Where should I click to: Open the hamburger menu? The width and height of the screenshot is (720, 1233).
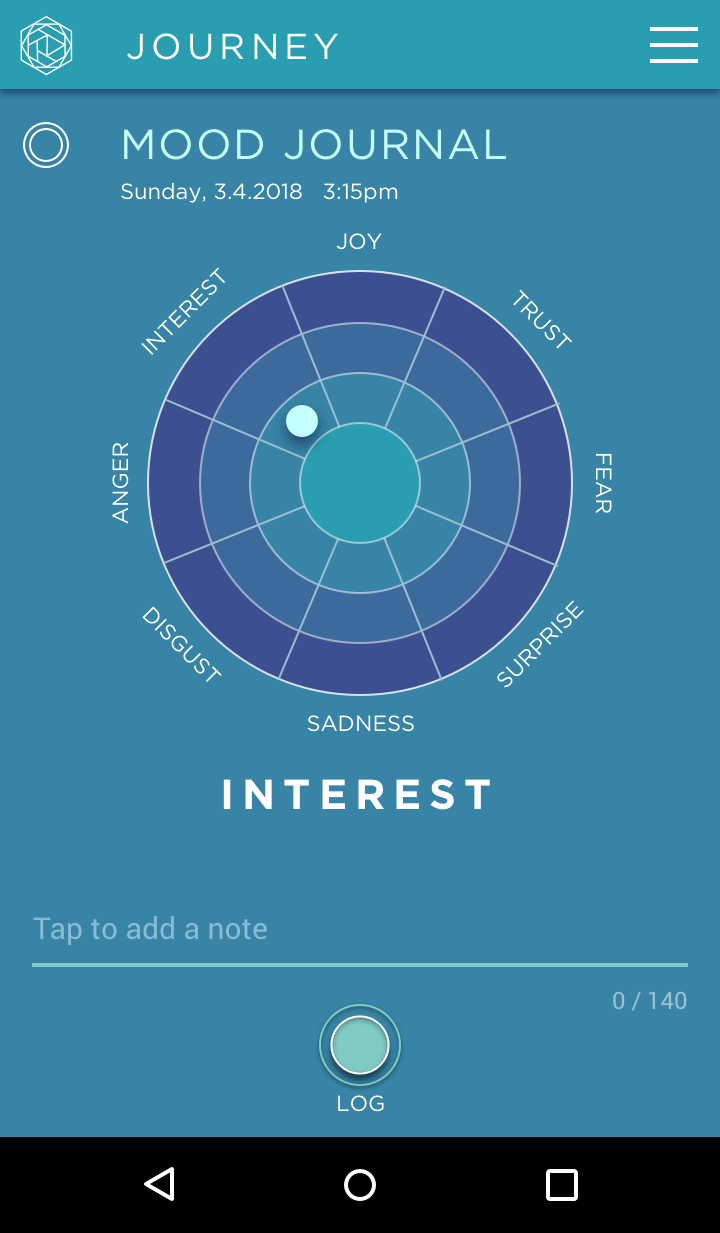tap(673, 45)
